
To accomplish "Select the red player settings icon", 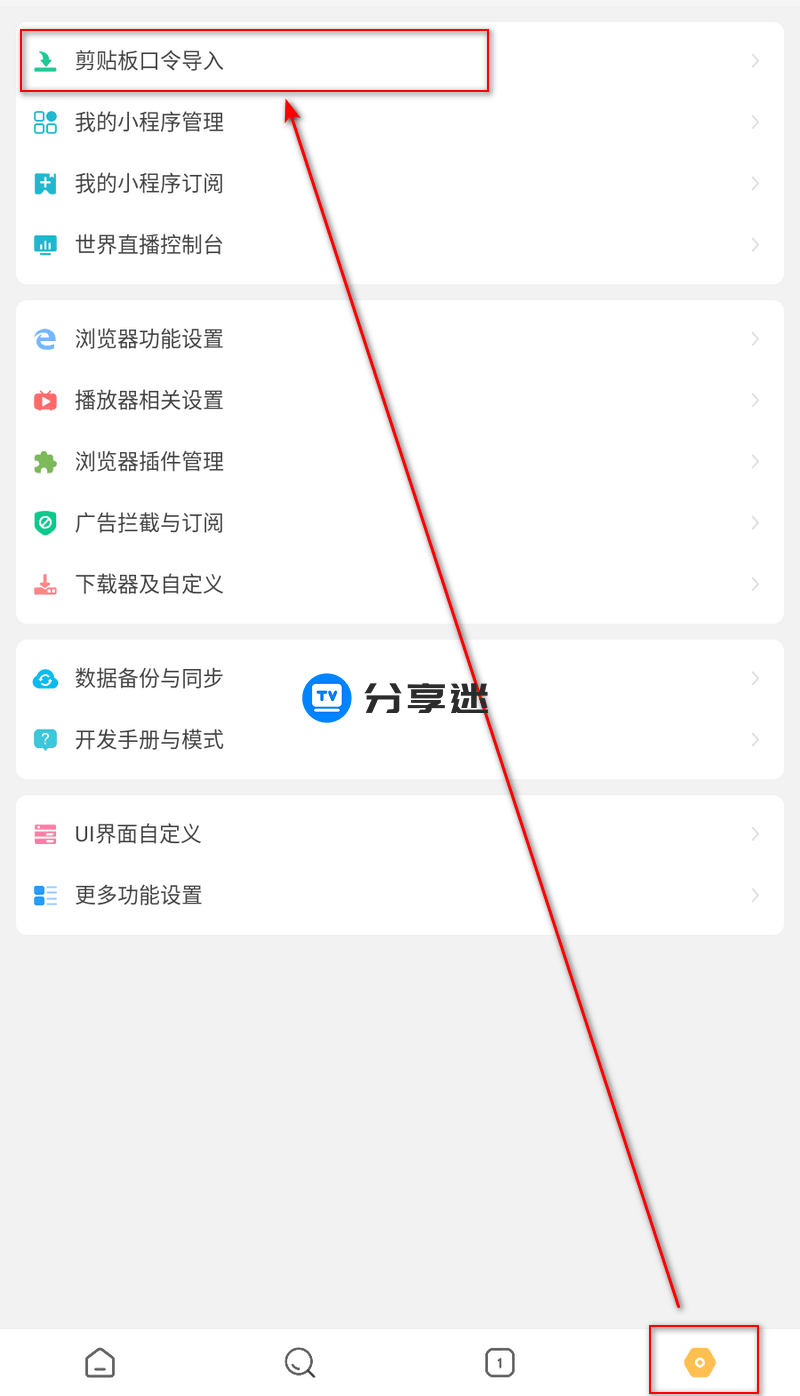I will [x=44, y=400].
